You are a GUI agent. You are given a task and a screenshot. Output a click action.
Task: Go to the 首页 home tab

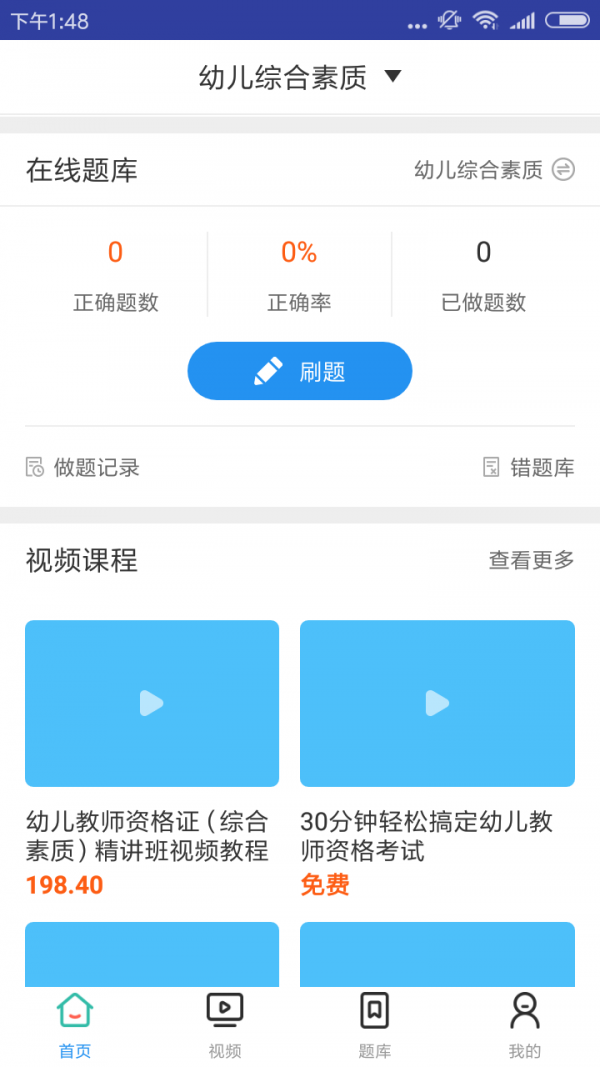[x=75, y=1025]
